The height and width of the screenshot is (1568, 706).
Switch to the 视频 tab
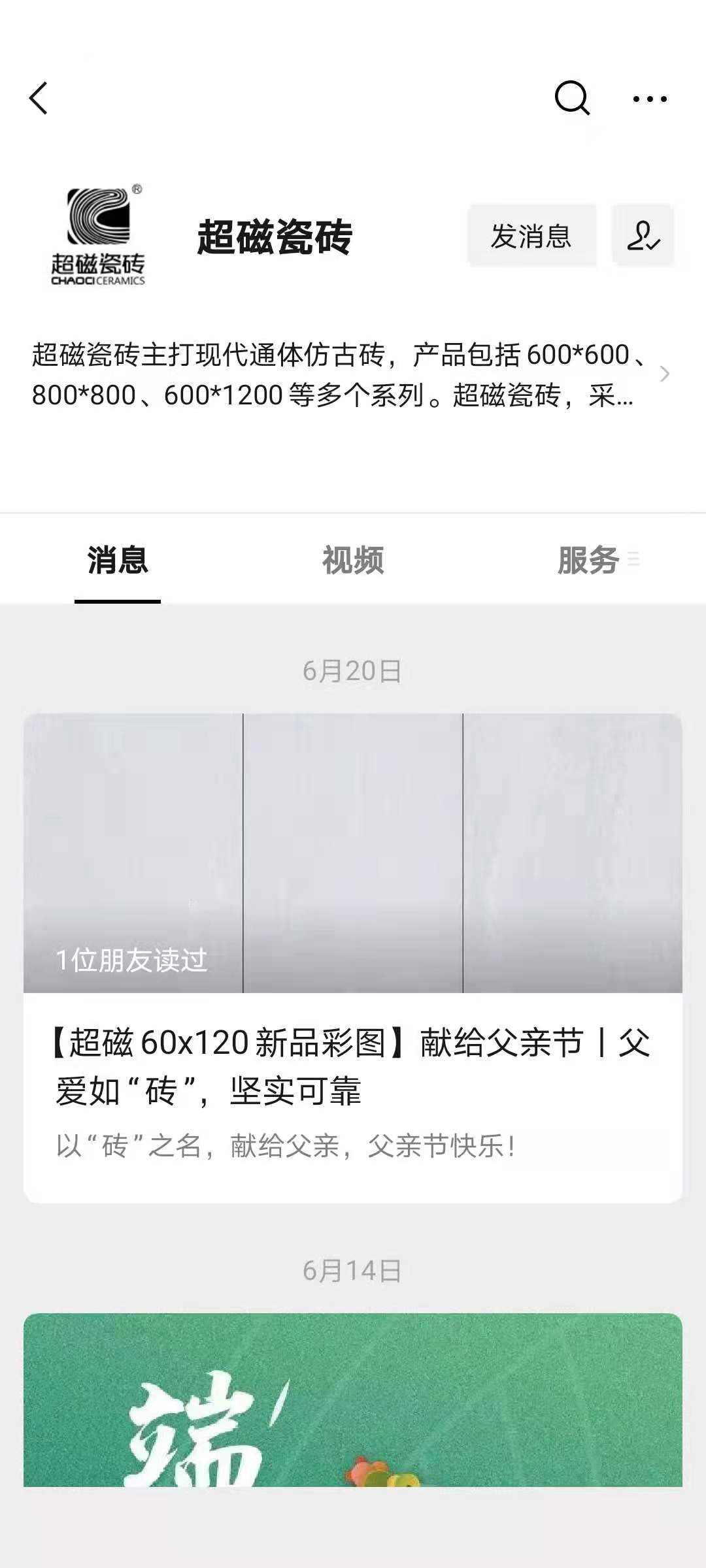[x=353, y=561]
